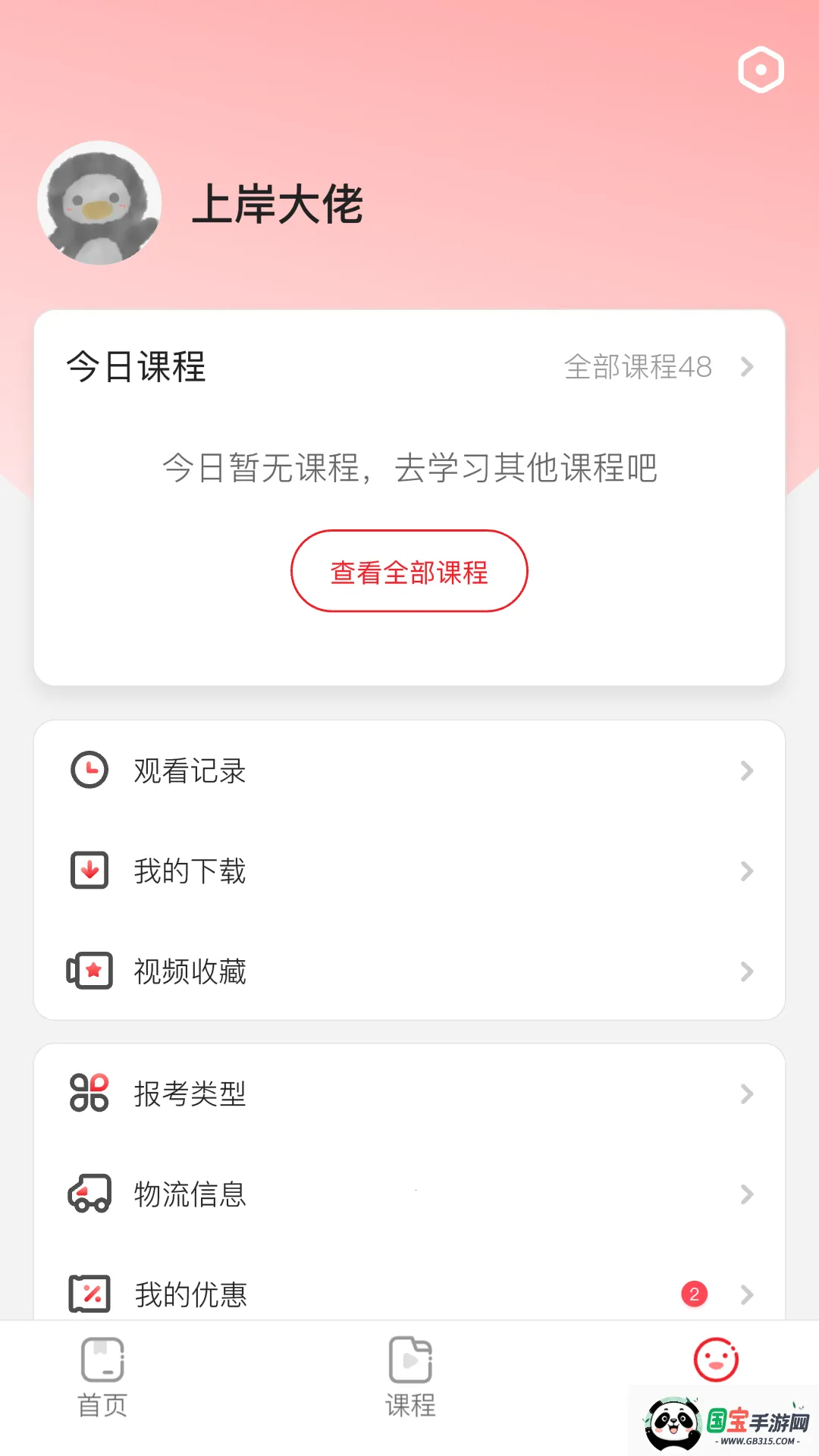
Task: Click the penguin avatar image
Action: point(99,202)
